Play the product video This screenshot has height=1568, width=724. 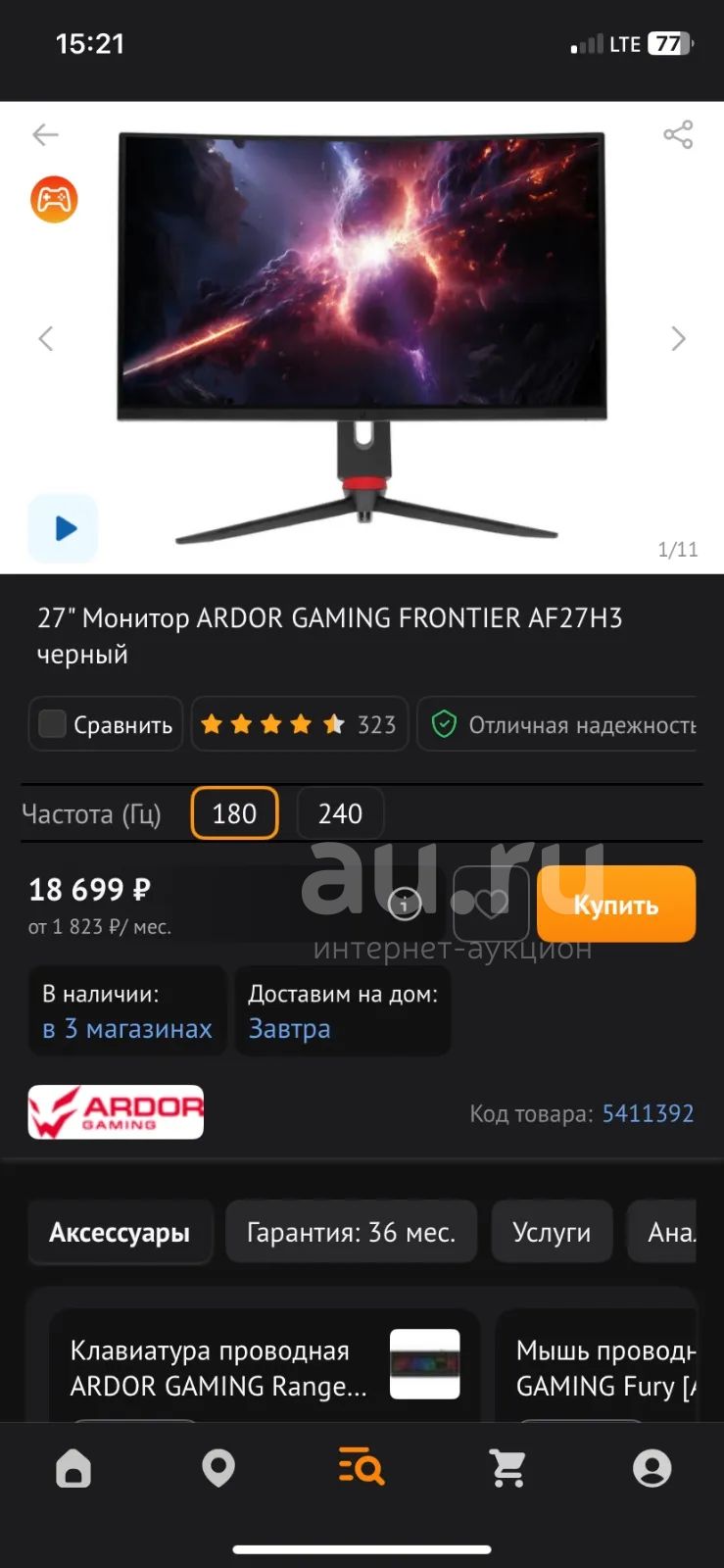pos(64,529)
